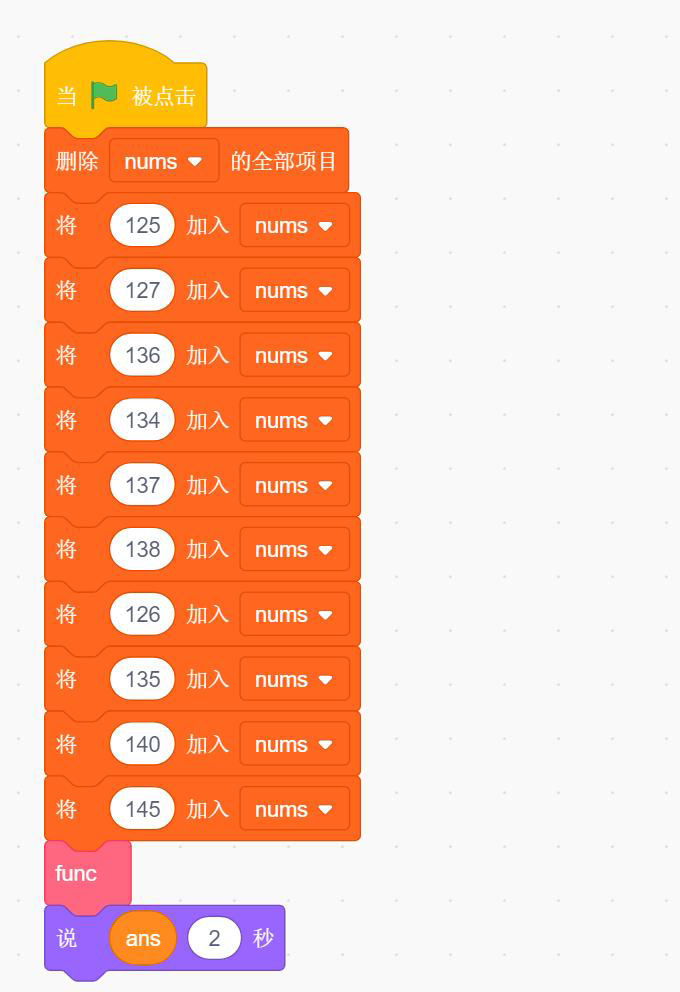Edit the value 126 input field
The height and width of the screenshot is (992, 680).
(142, 614)
